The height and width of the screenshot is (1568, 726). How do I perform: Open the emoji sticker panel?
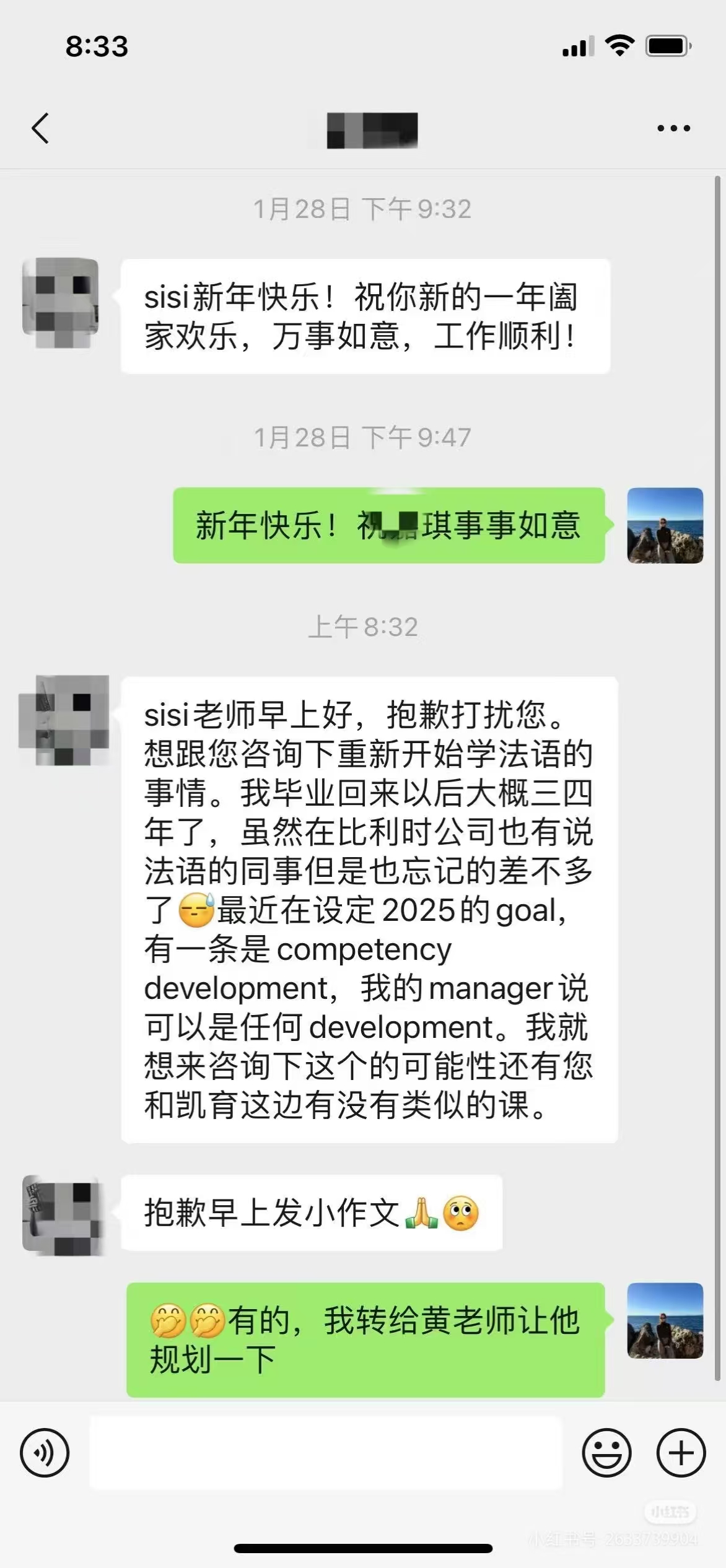pos(606,1453)
